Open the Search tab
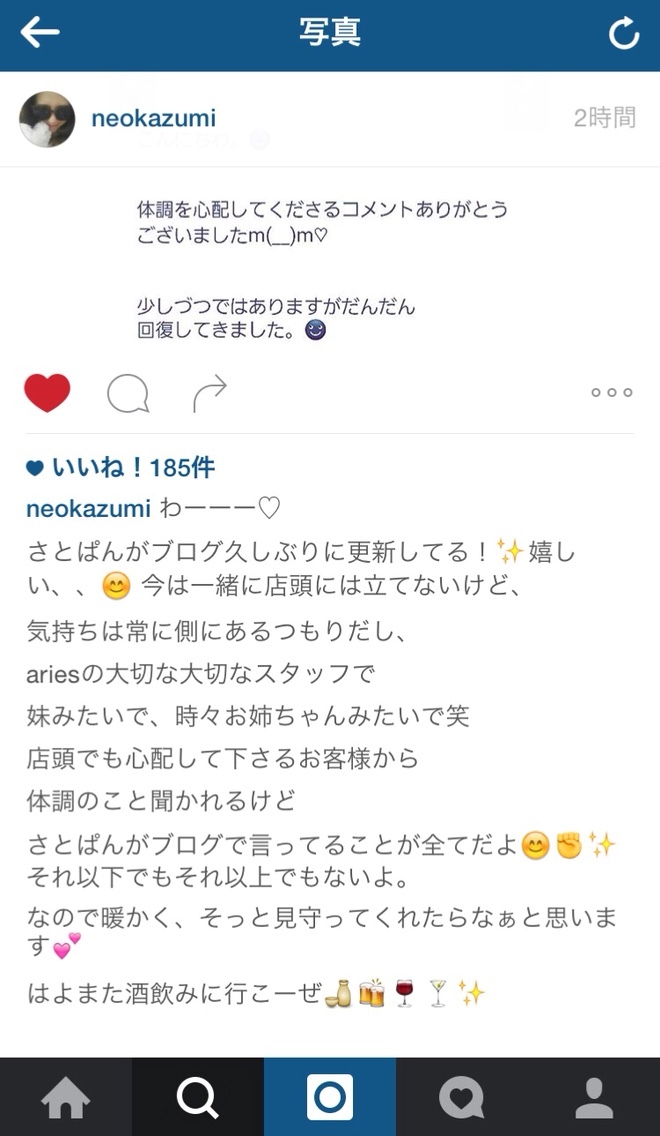The width and height of the screenshot is (660, 1136). tap(198, 1097)
